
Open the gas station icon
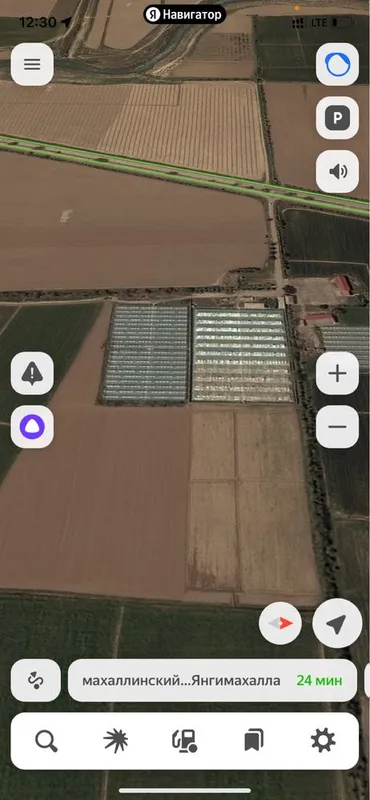coord(185,741)
